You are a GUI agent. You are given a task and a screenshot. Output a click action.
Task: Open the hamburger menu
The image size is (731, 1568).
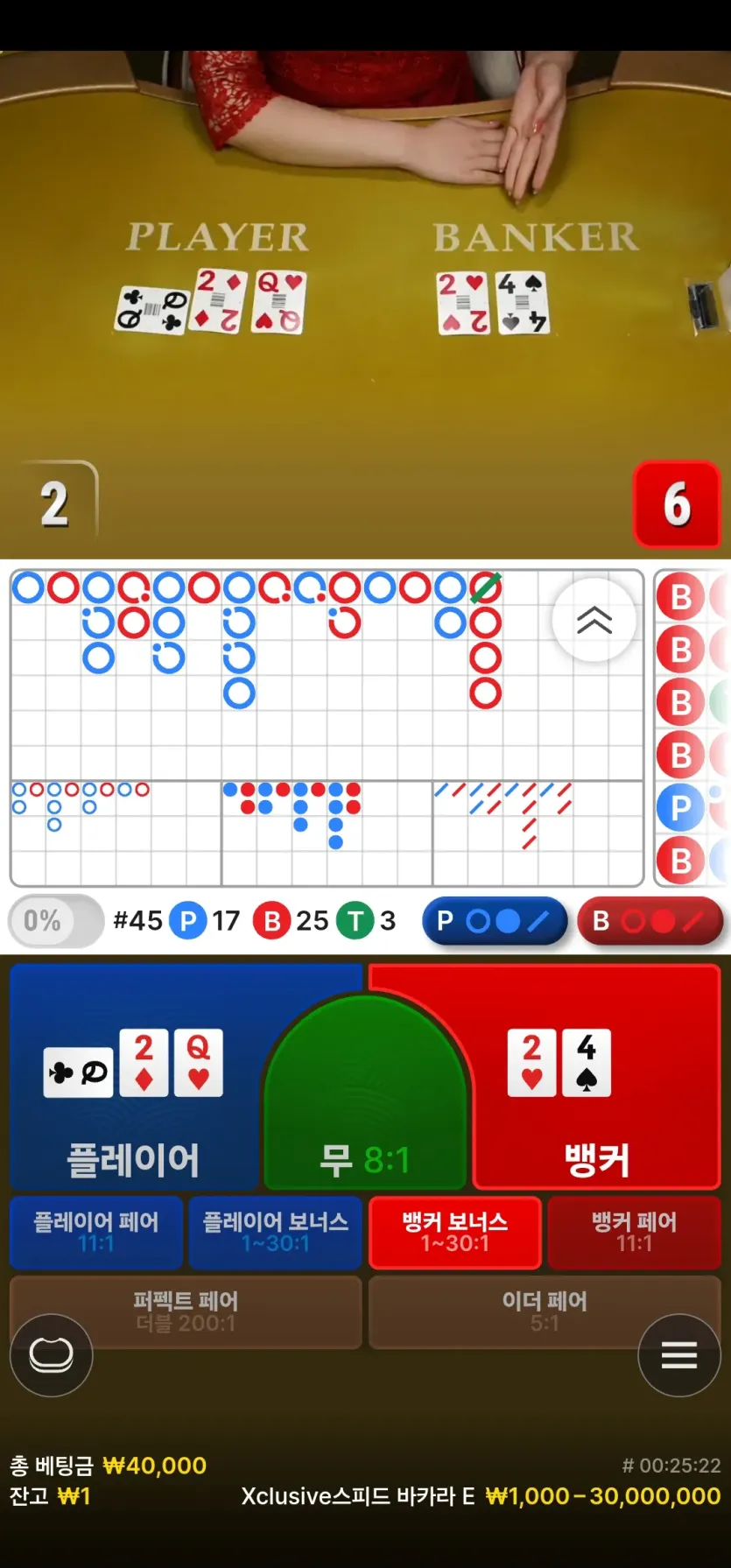coord(678,1354)
